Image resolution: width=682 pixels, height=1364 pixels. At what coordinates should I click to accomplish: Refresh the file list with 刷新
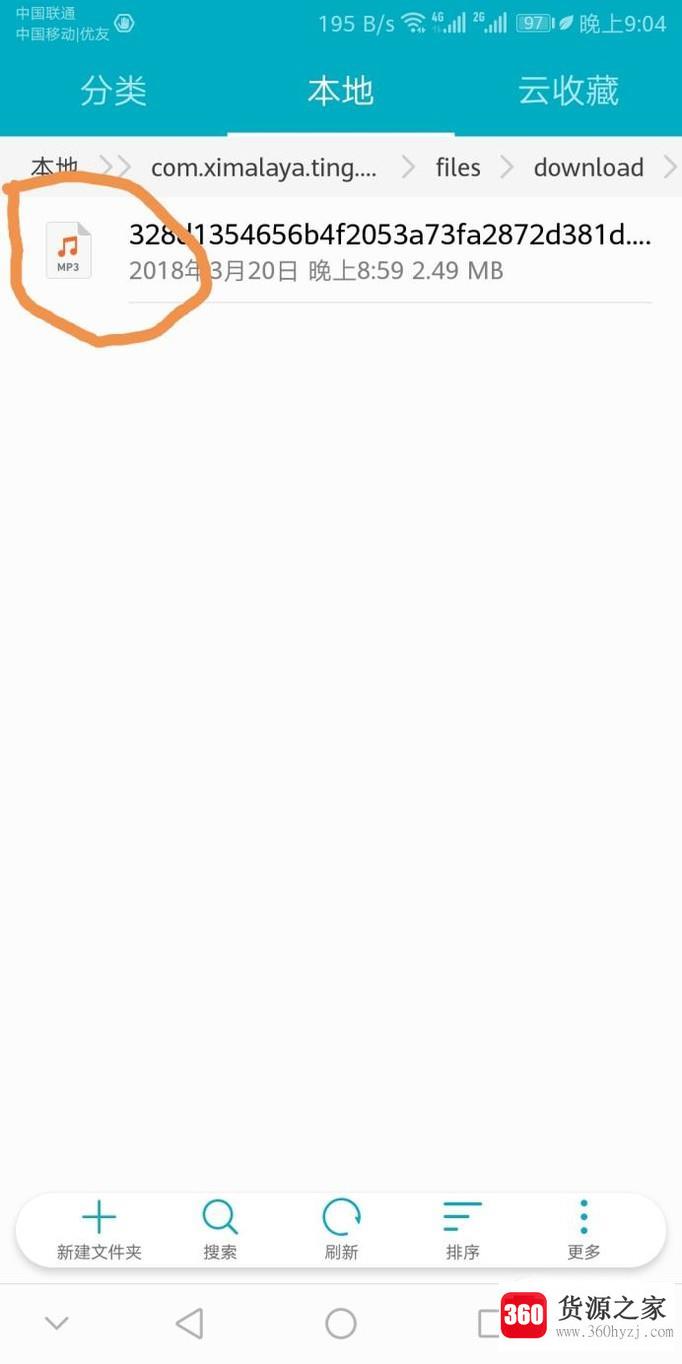(341, 1230)
